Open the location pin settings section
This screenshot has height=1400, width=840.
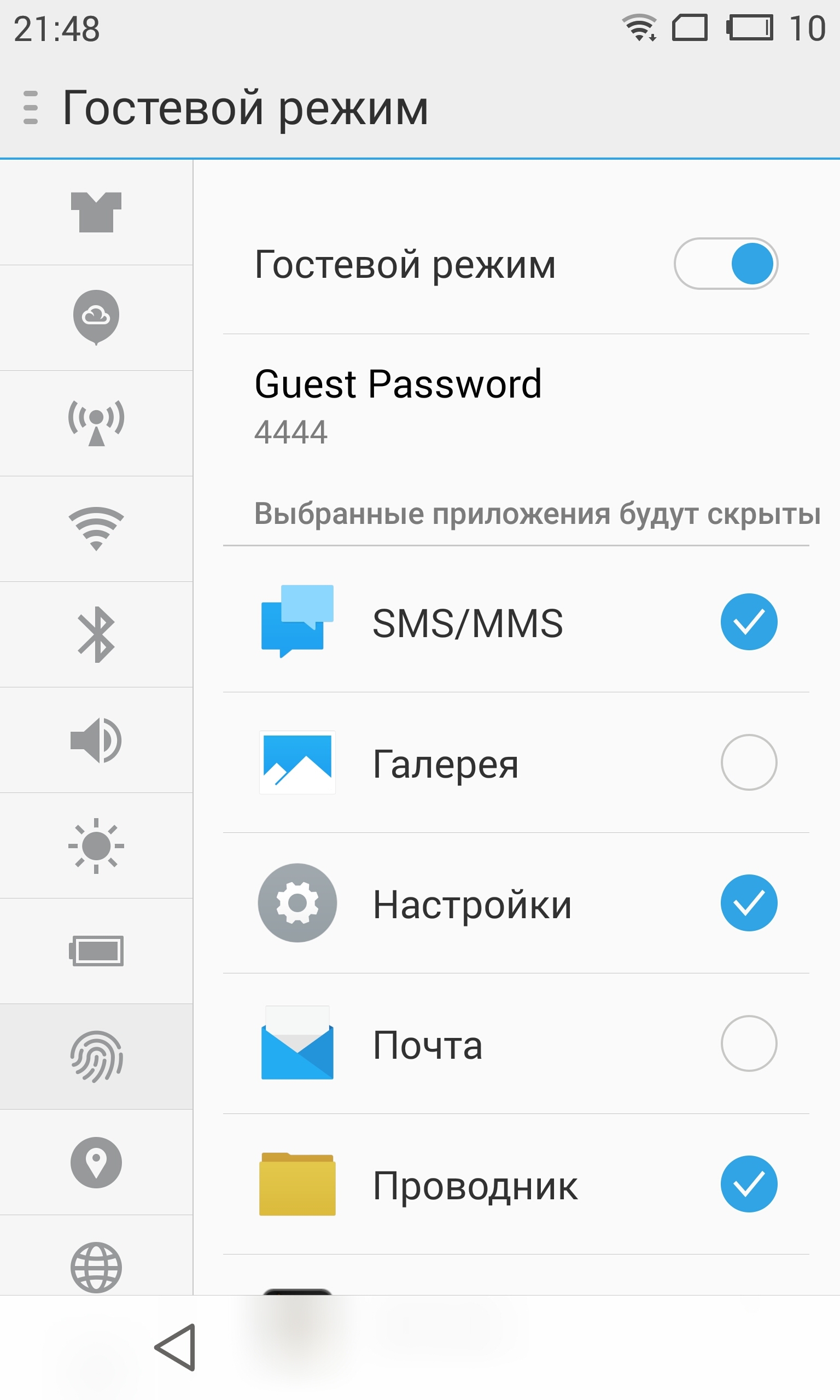pos(96,1162)
